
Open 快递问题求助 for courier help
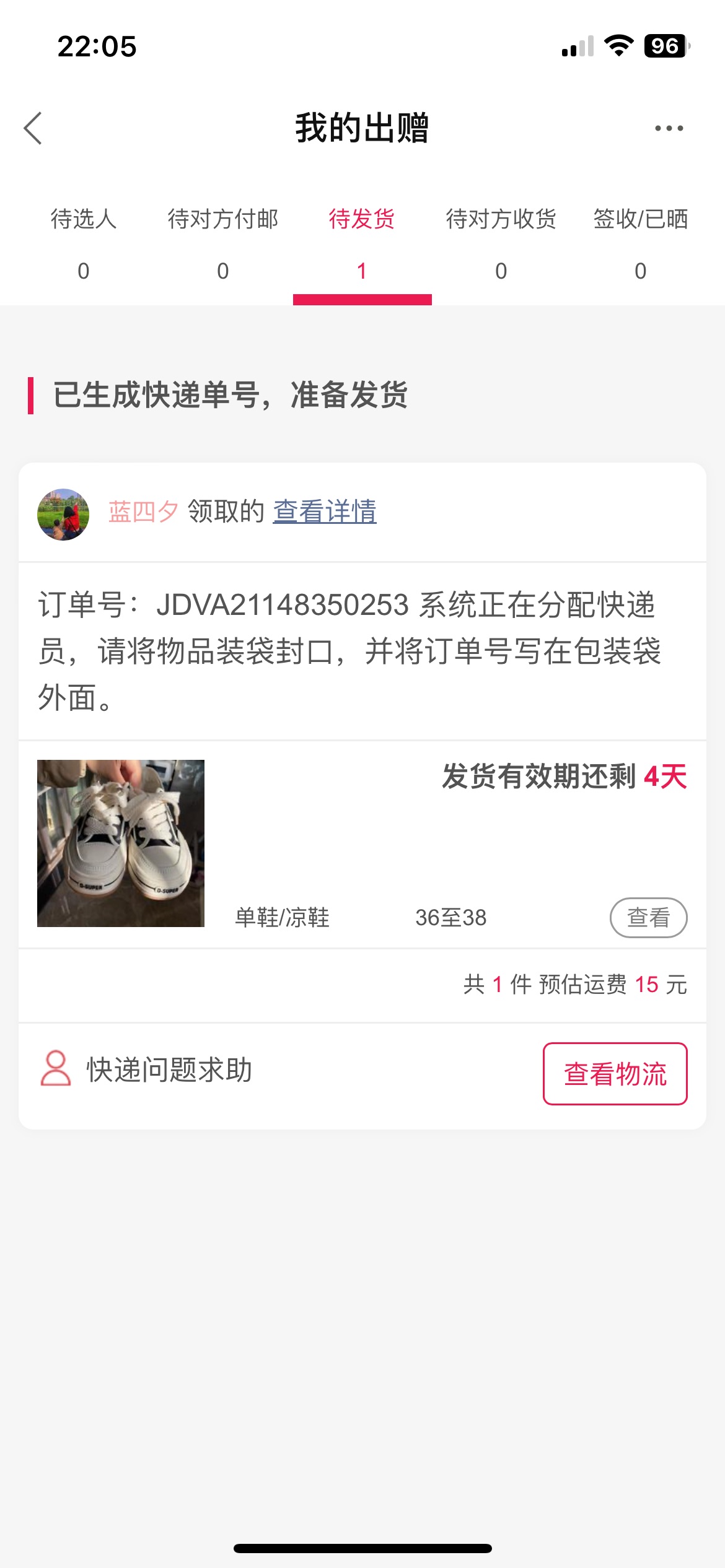point(147,1069)
